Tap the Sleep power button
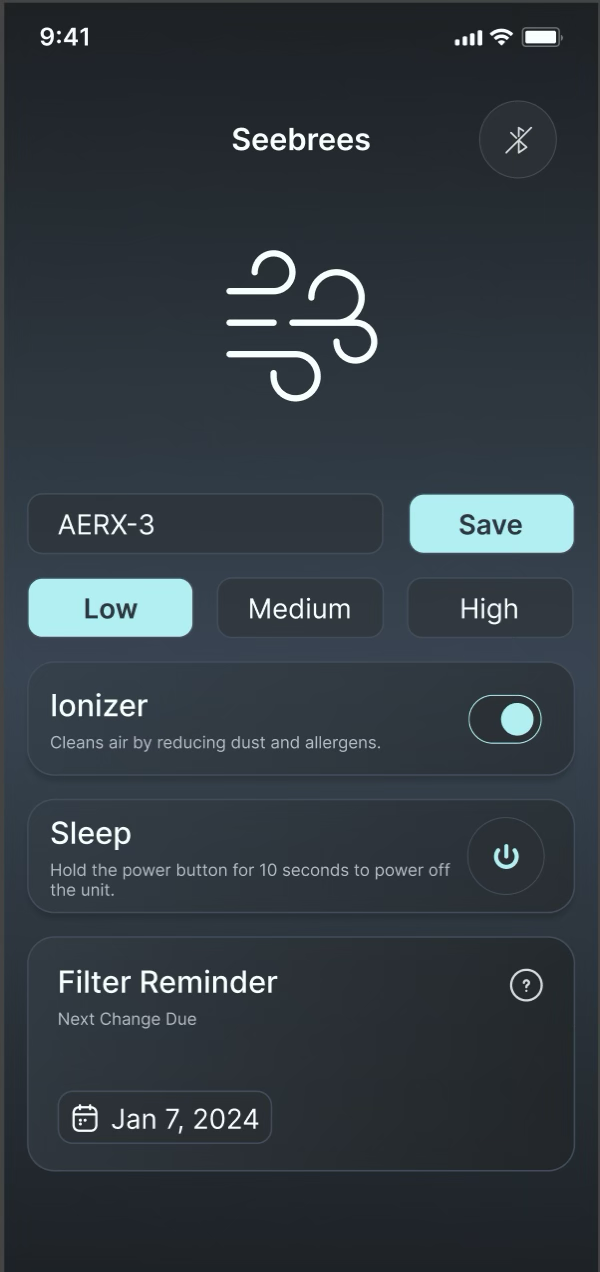This screenshot has height=1272, width=600. click(x=506, y=857)
